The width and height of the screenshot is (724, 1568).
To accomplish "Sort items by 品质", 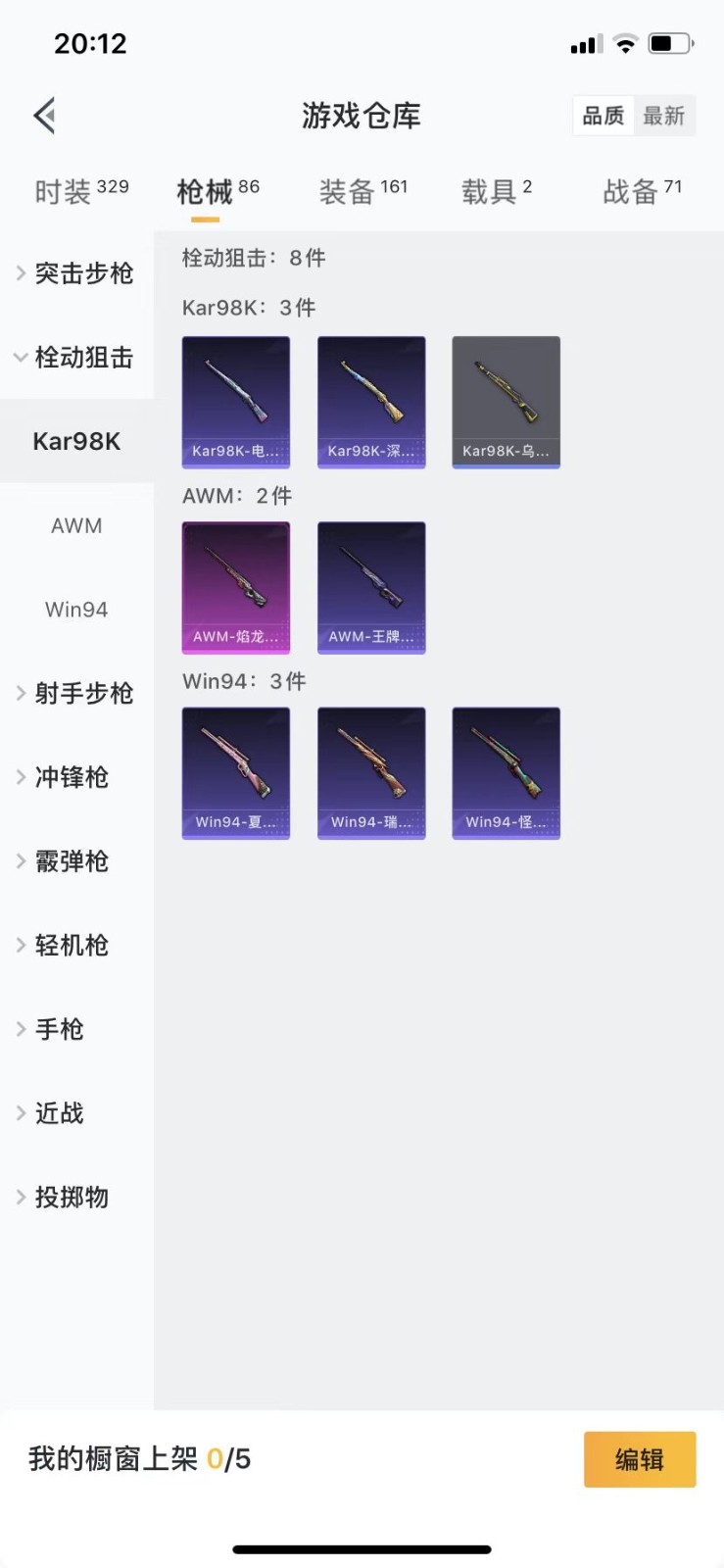I will pos(603,116).
